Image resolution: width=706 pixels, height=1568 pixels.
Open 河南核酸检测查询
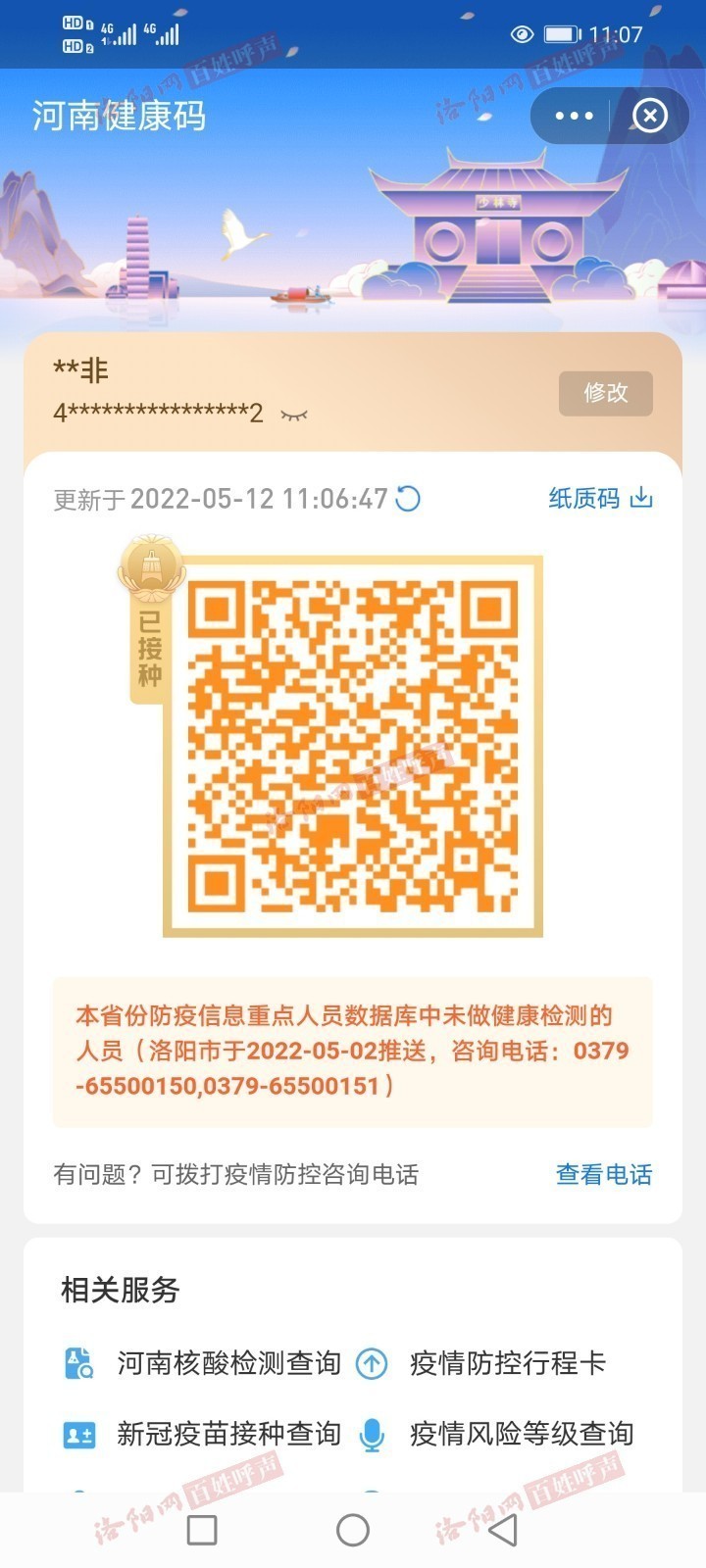coord(227,1363)
